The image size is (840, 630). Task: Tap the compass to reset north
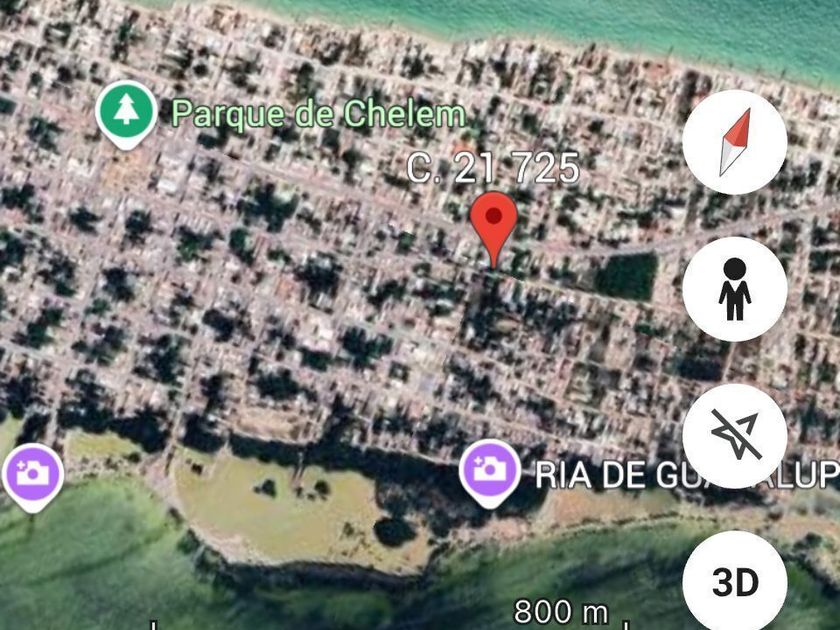[735, 142]
